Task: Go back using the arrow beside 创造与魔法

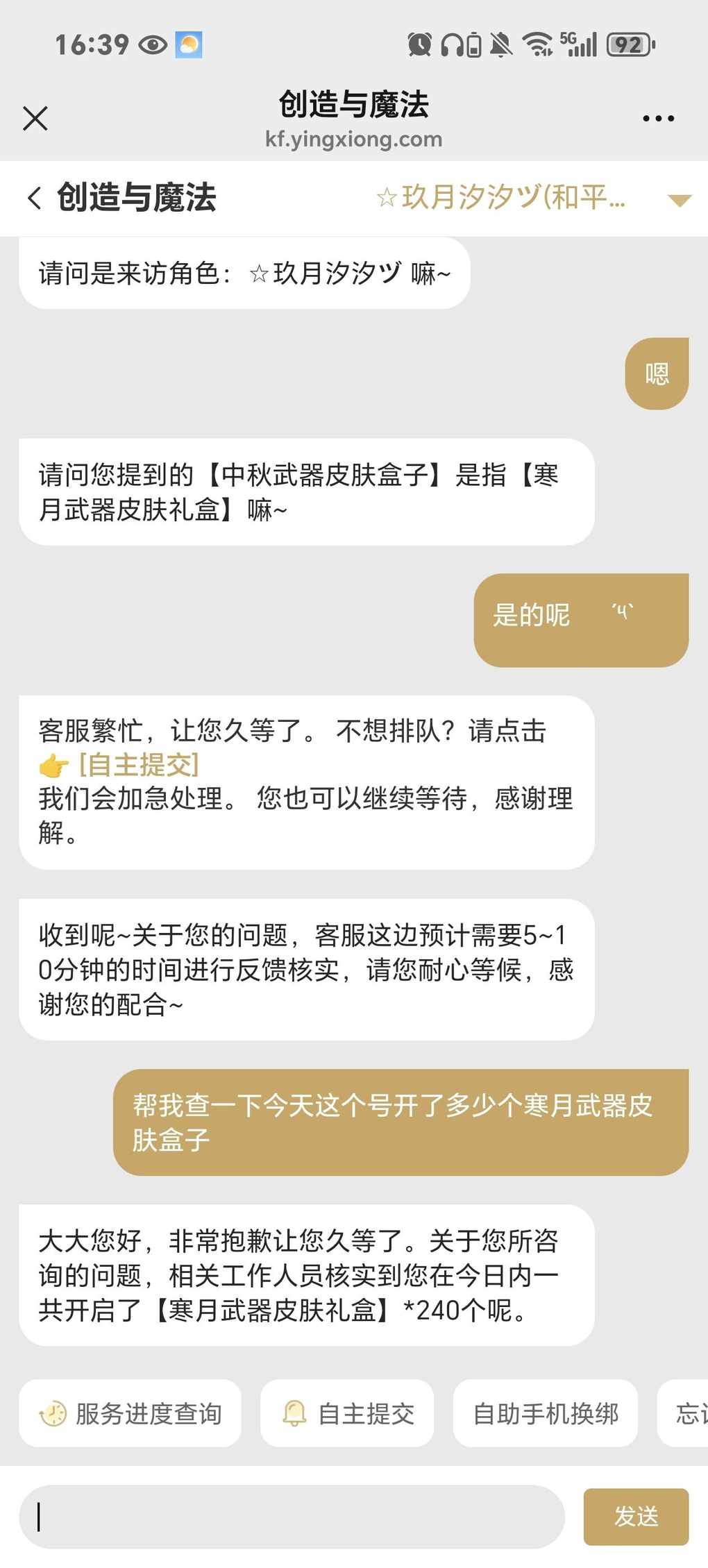Action: coord(35,198)
